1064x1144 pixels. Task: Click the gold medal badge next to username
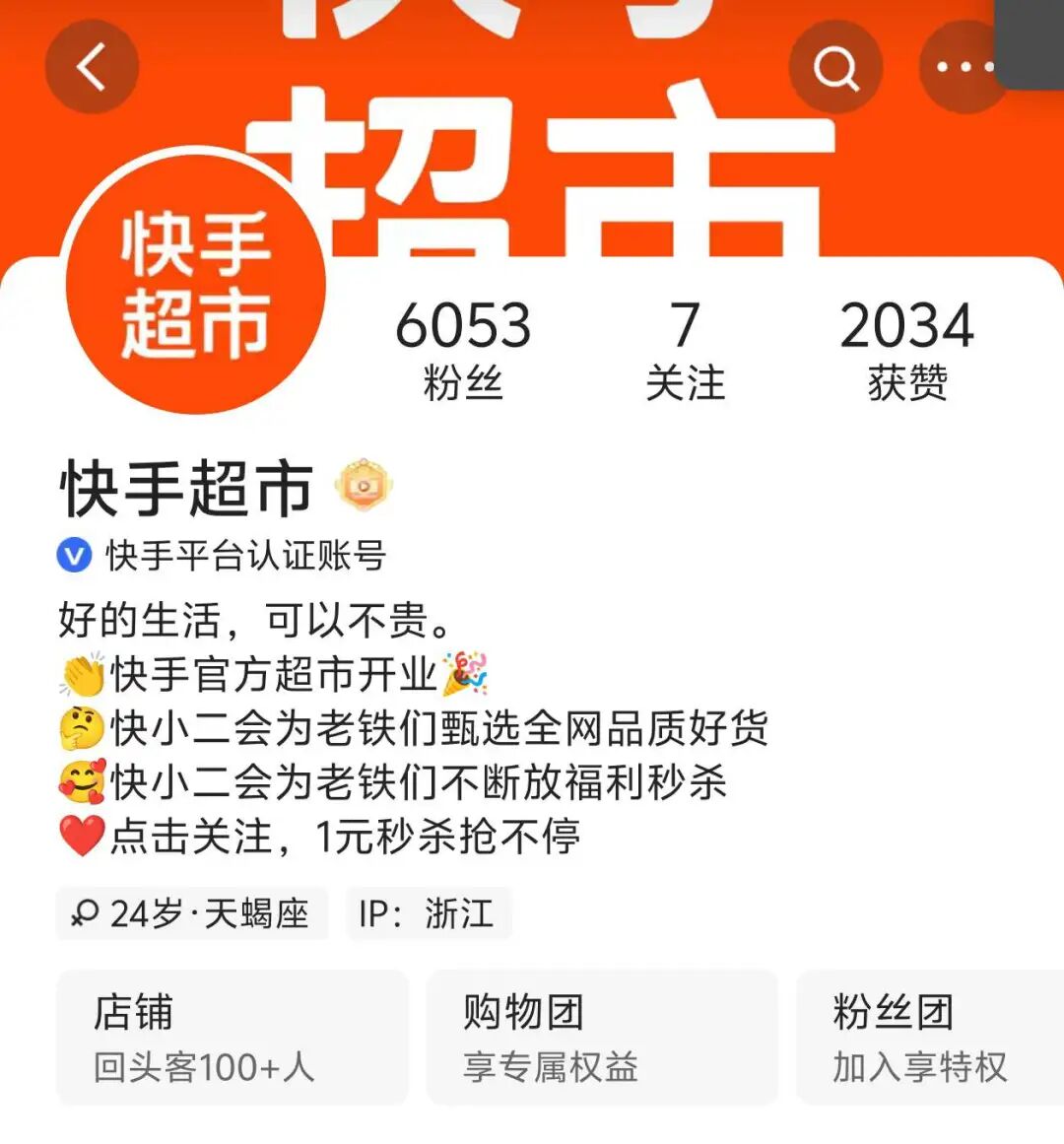coord(366,484)
